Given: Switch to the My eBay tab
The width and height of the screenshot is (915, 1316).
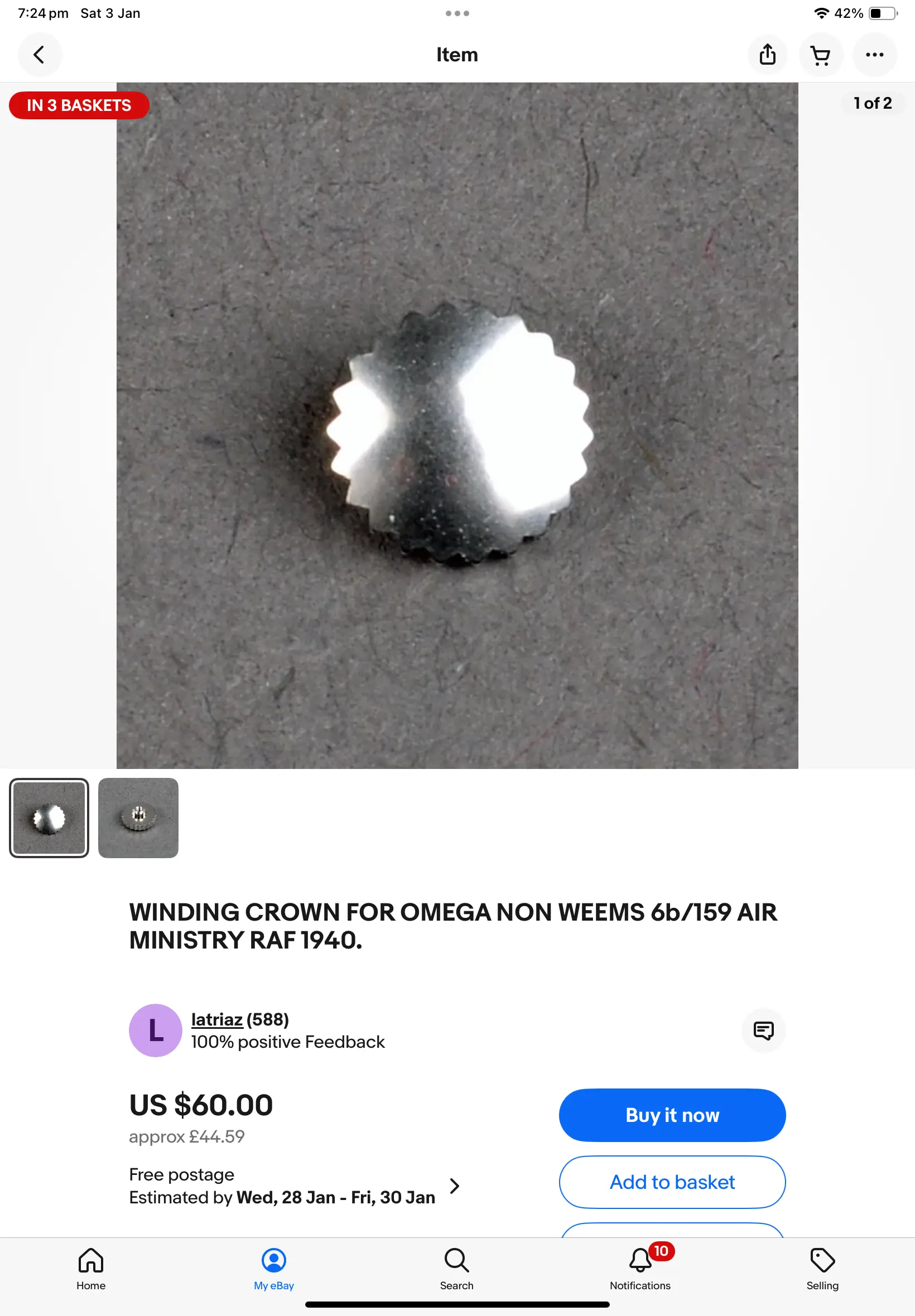Looking at the screenshot, I should point(273,1269).
